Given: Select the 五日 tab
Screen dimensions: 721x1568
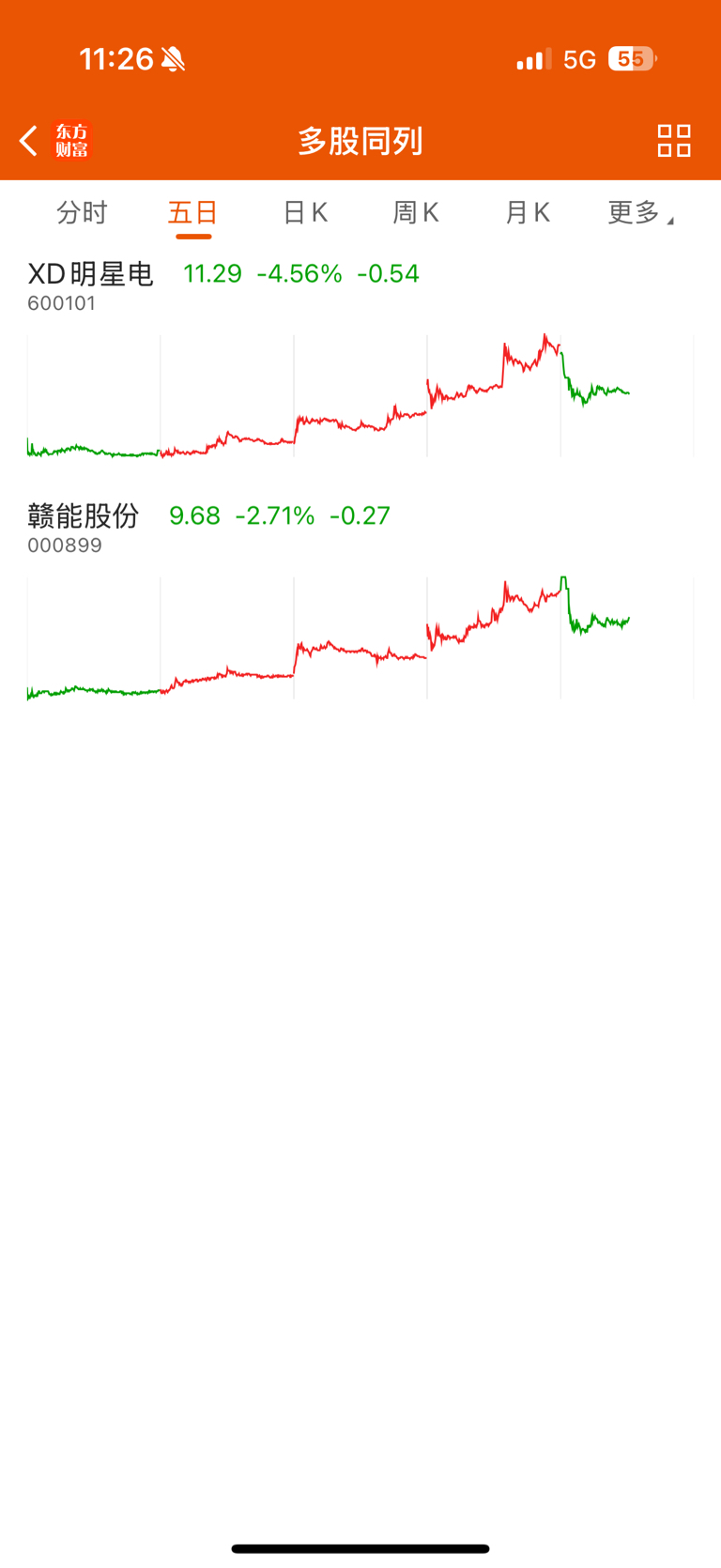Looking at the screenshot, I should click(193, 212).
